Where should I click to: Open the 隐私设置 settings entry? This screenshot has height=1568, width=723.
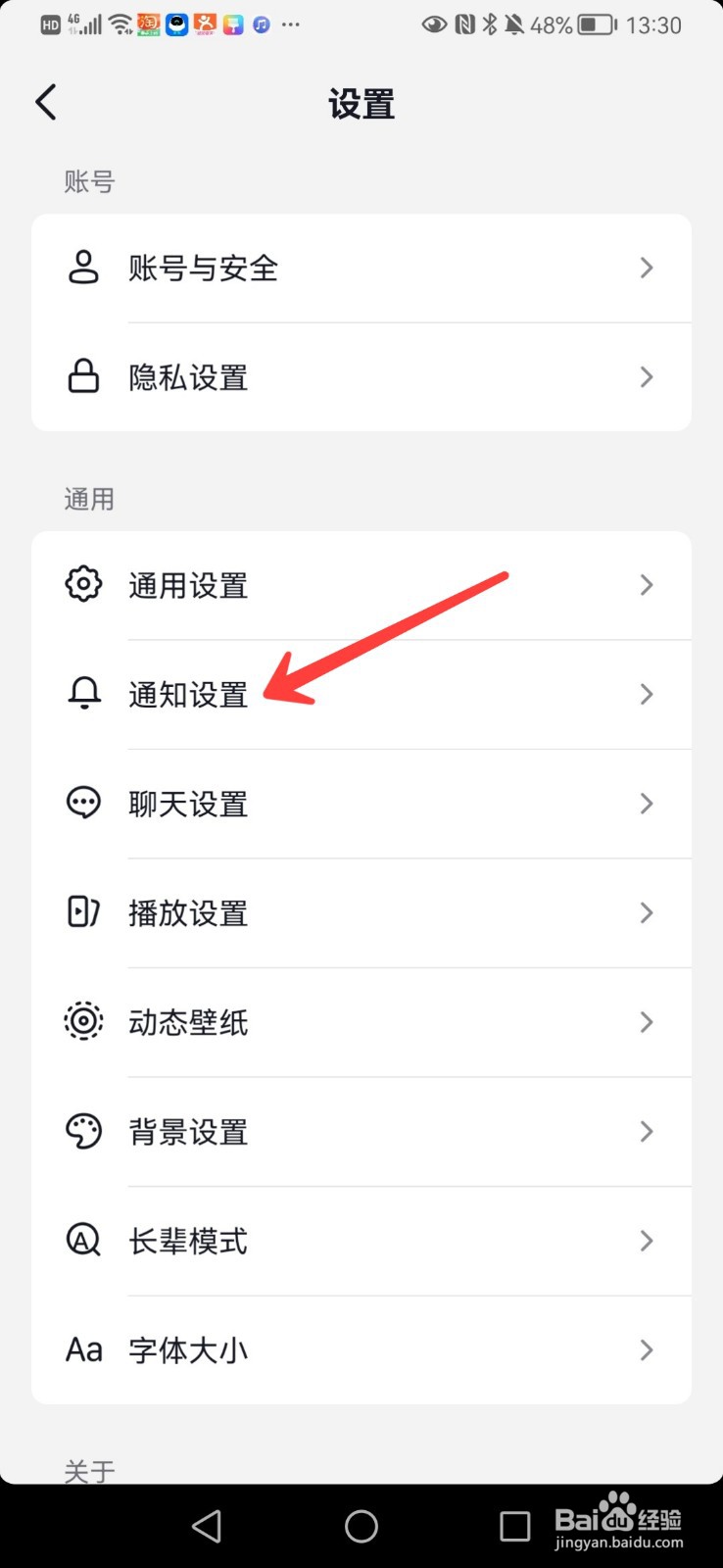361,376
